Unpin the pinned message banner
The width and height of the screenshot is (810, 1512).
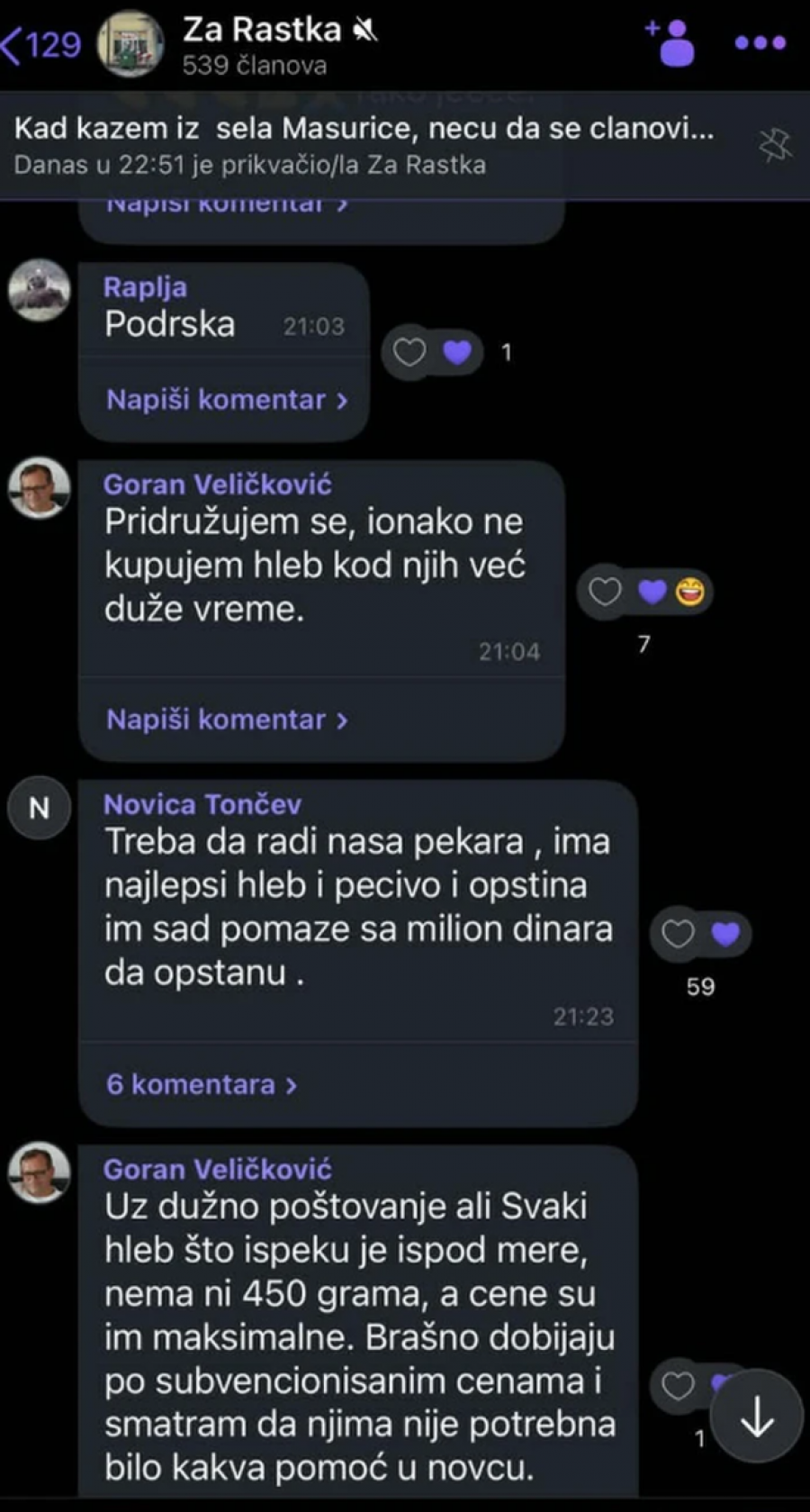pyautogui.click(x=773, y=145)
